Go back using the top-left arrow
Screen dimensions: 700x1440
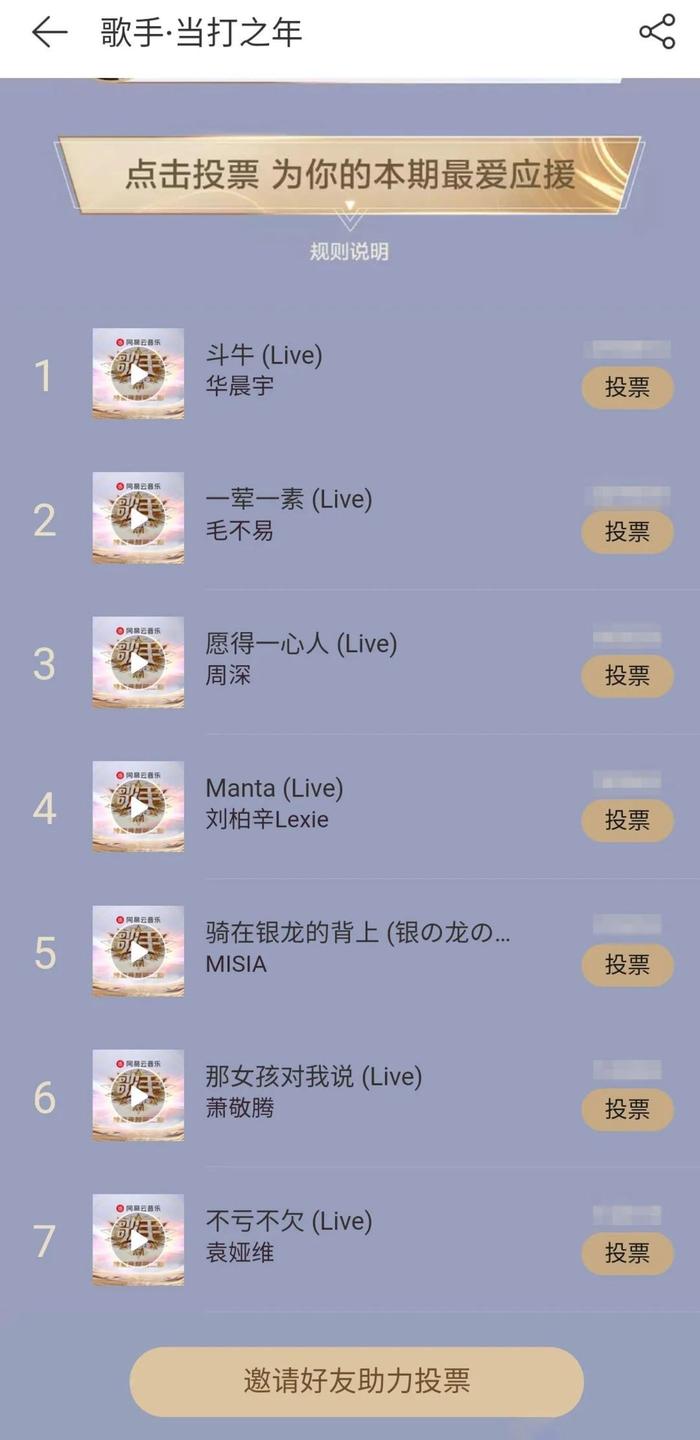click(x=48, y=33)
